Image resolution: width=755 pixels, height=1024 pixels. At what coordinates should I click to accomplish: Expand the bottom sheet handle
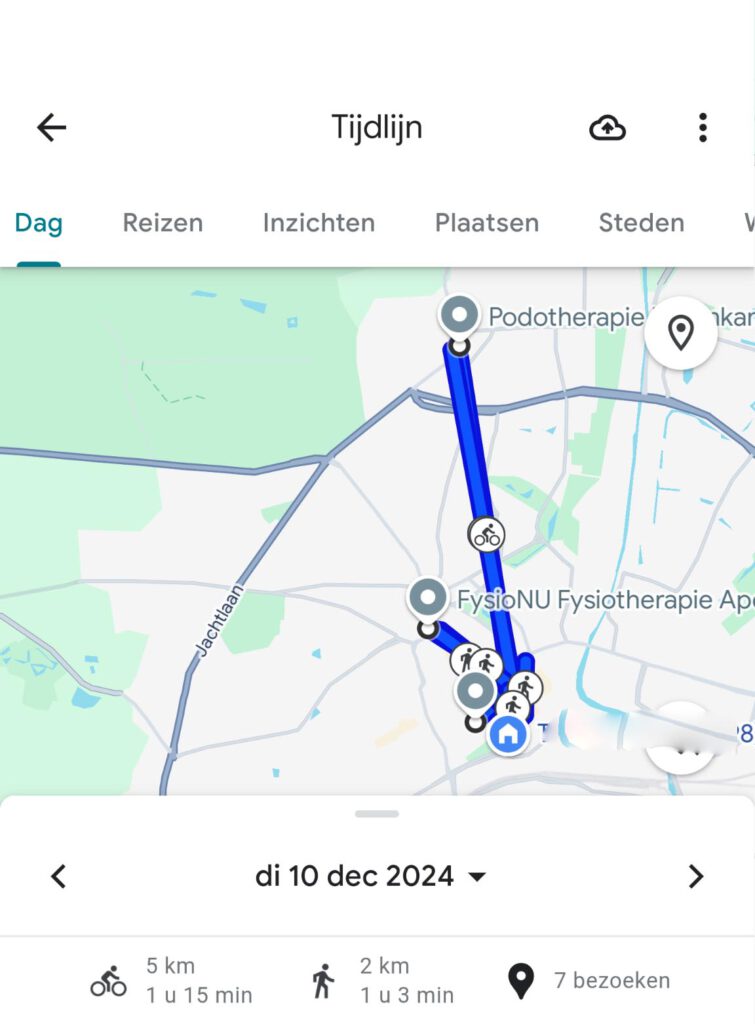pyautogui.click(x=377, y=814)
